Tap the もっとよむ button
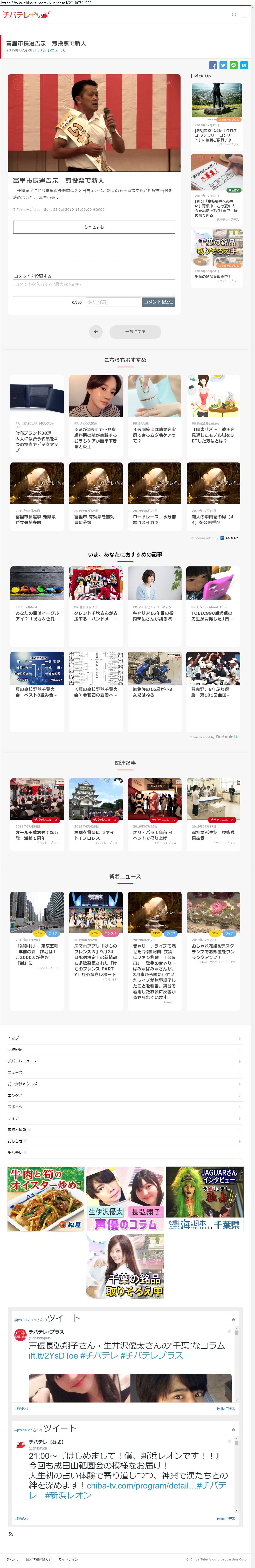Image resolution: width=255 pixels, height=1568 pixels. [94, 227]
